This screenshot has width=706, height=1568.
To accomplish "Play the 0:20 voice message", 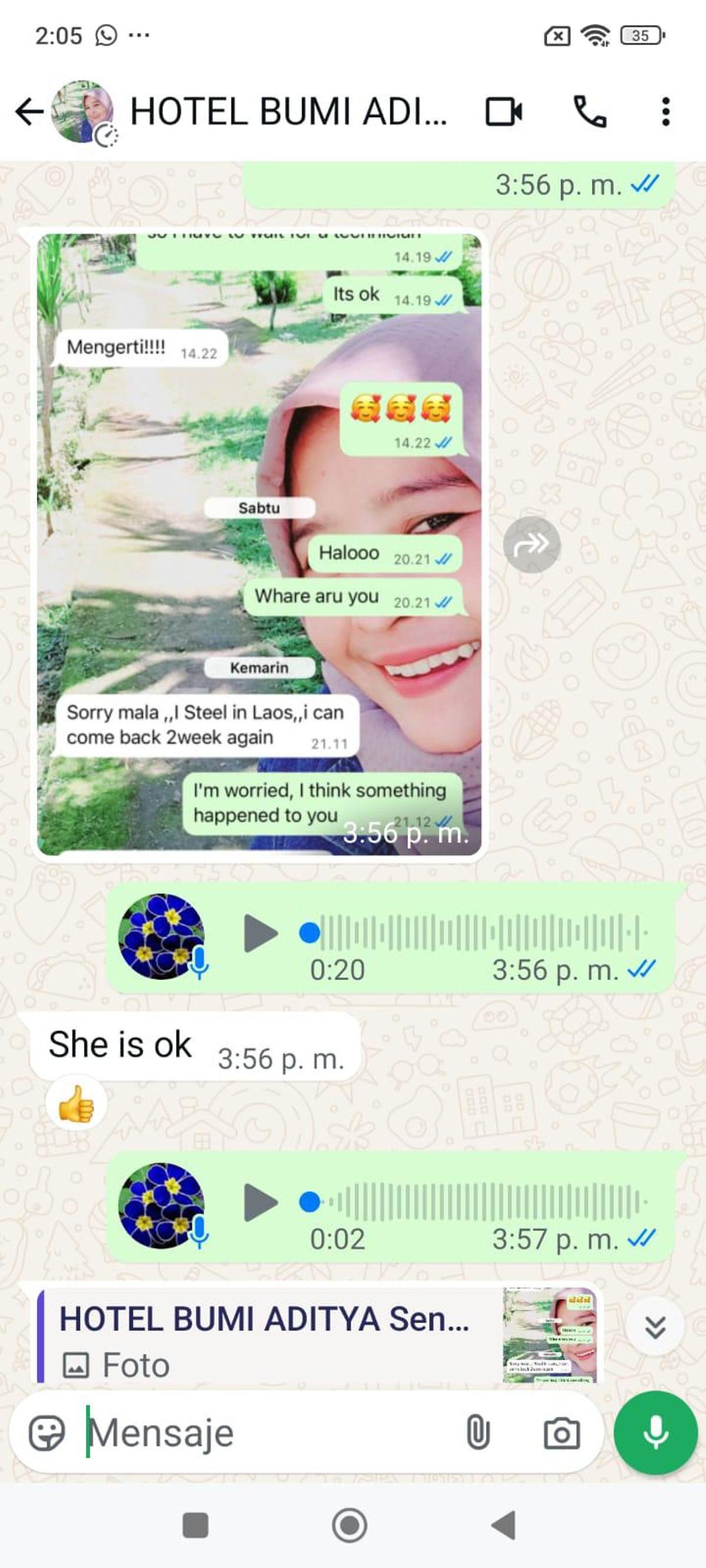I will [260, 933].
